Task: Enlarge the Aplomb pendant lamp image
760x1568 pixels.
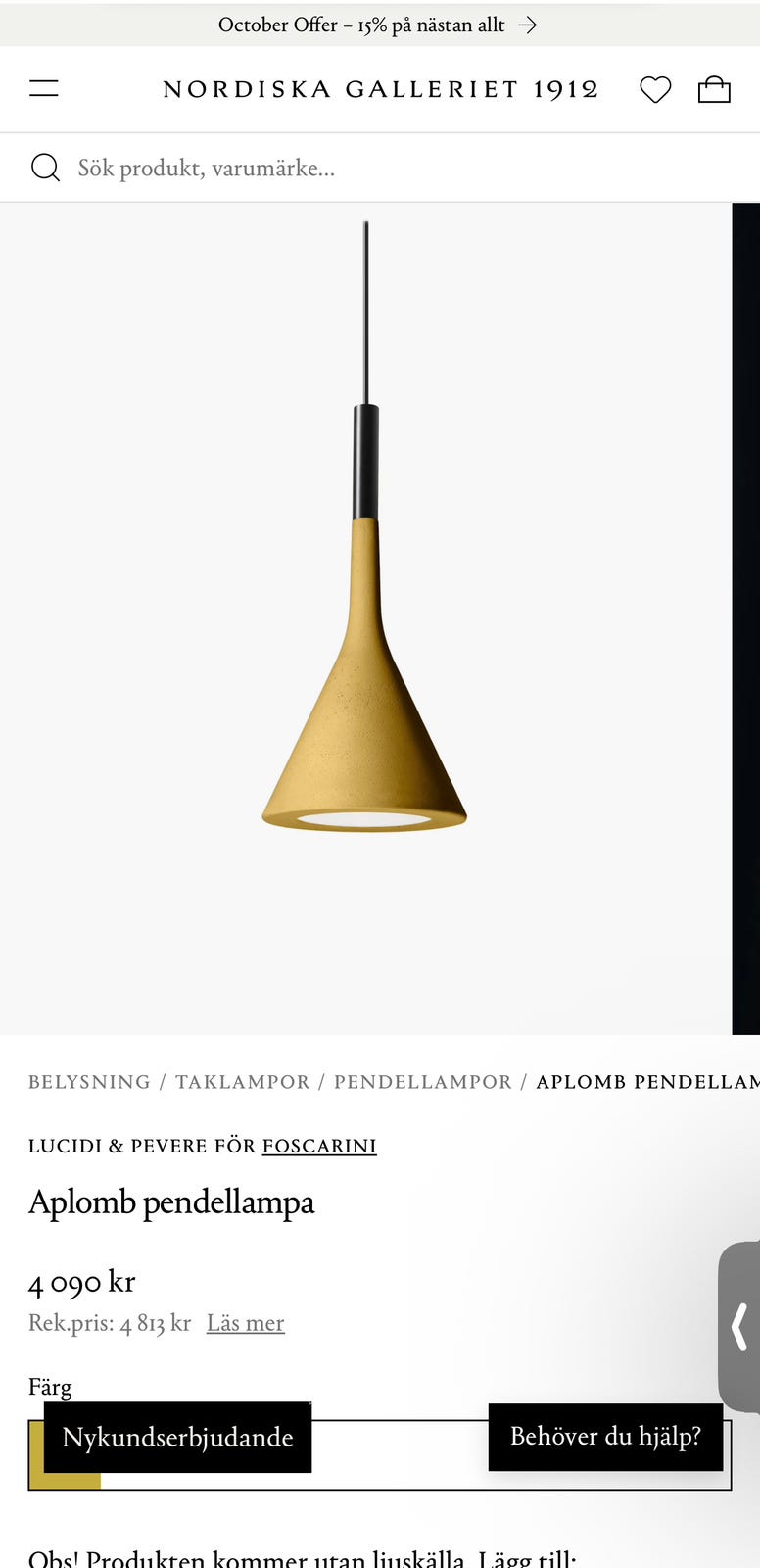Action: (x=365, y=618)
